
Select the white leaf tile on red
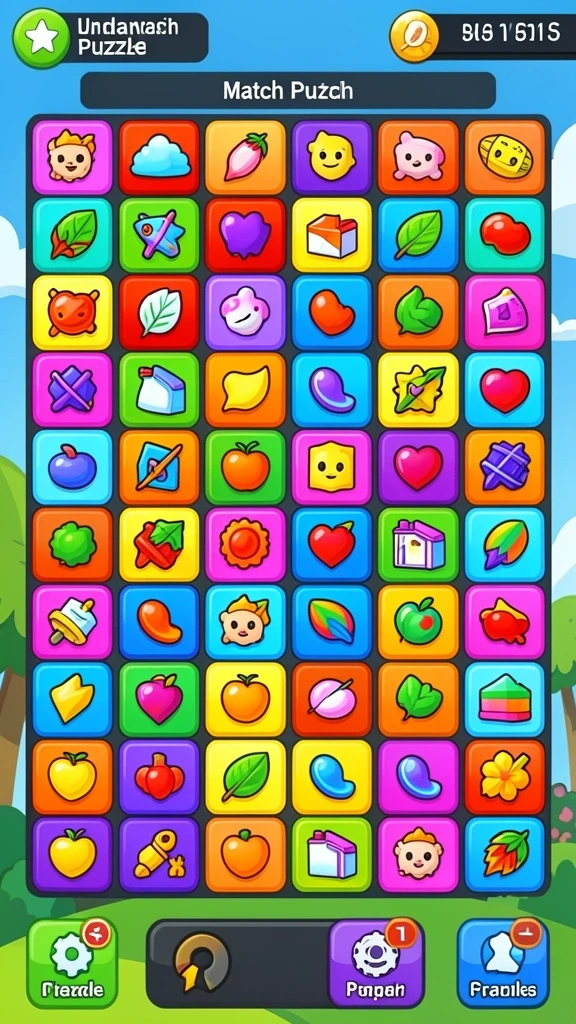click(159, 312)
